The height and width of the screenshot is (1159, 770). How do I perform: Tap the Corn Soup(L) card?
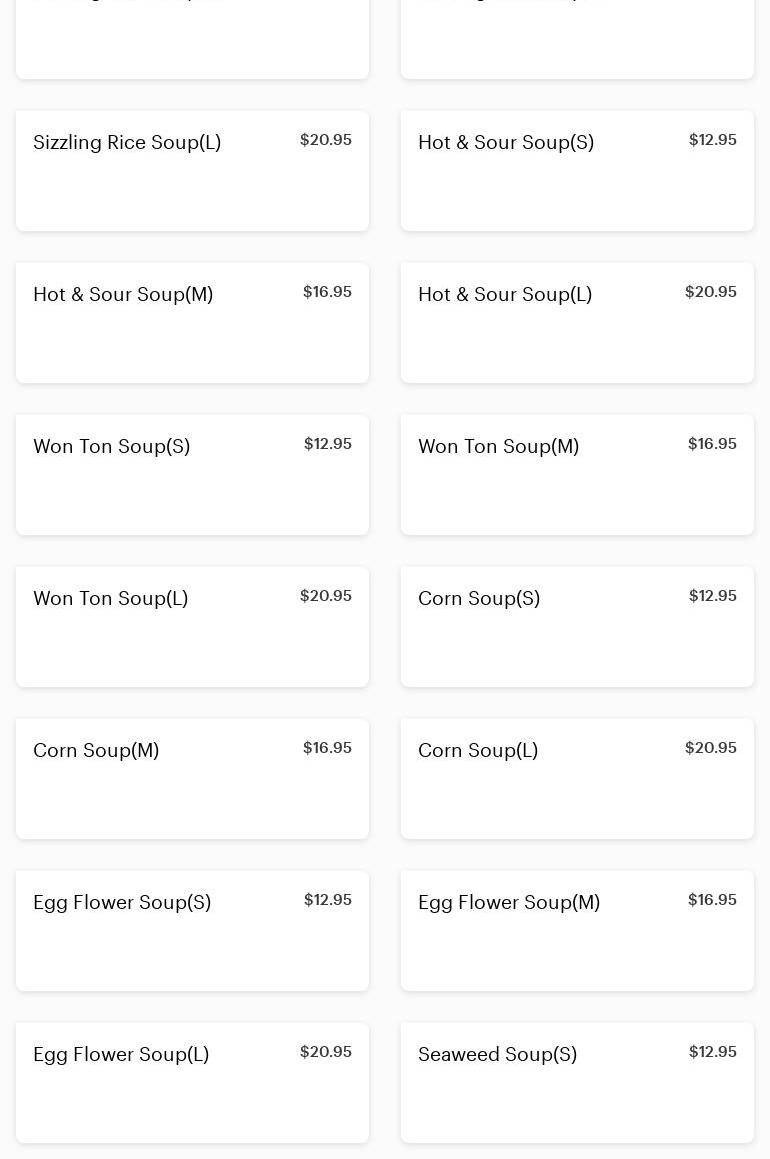pos(577,779)
